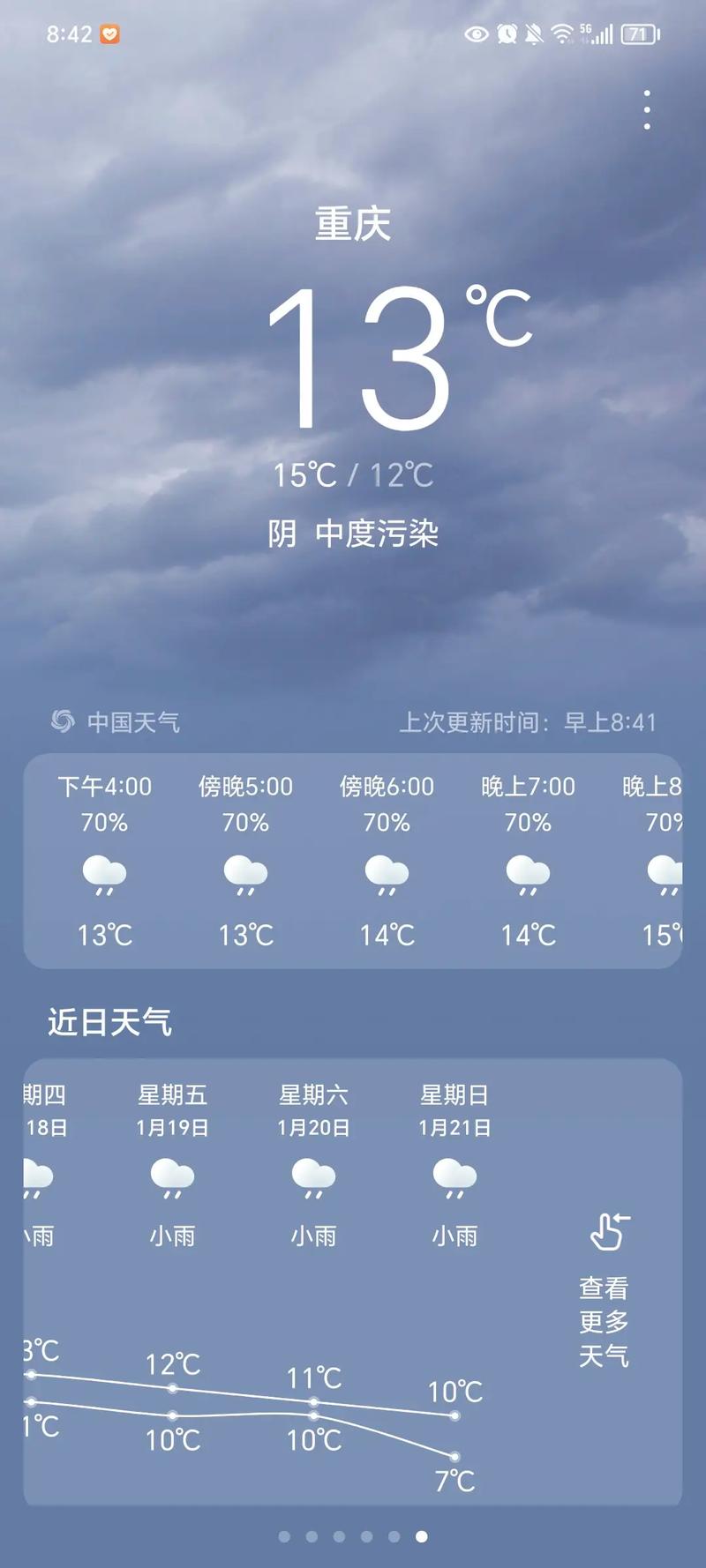706x1568 pixels.
Task: Tap the 近日天气 section header
Action: (x=109, y=1022)
